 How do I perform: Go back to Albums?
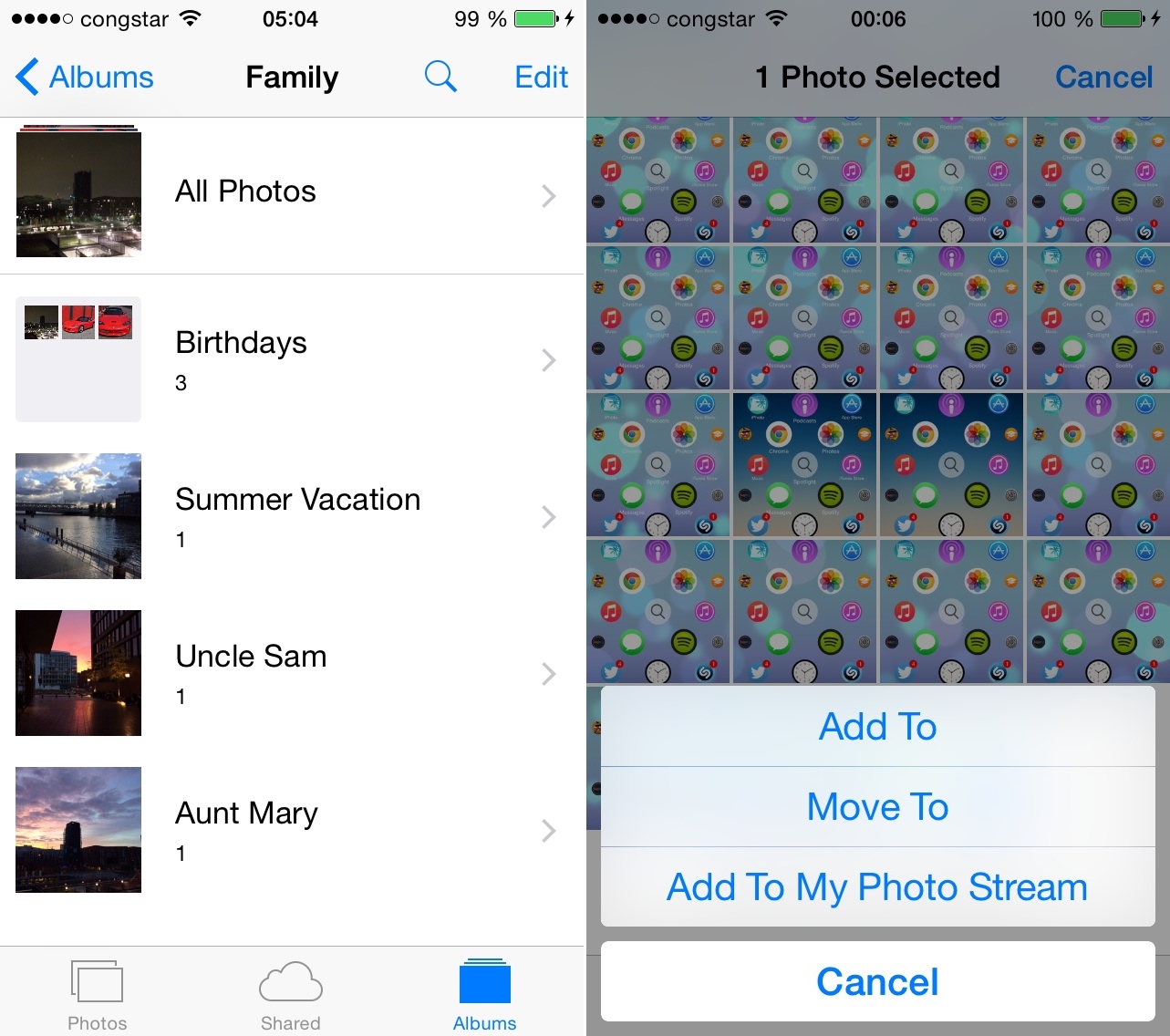click(85, 78)
